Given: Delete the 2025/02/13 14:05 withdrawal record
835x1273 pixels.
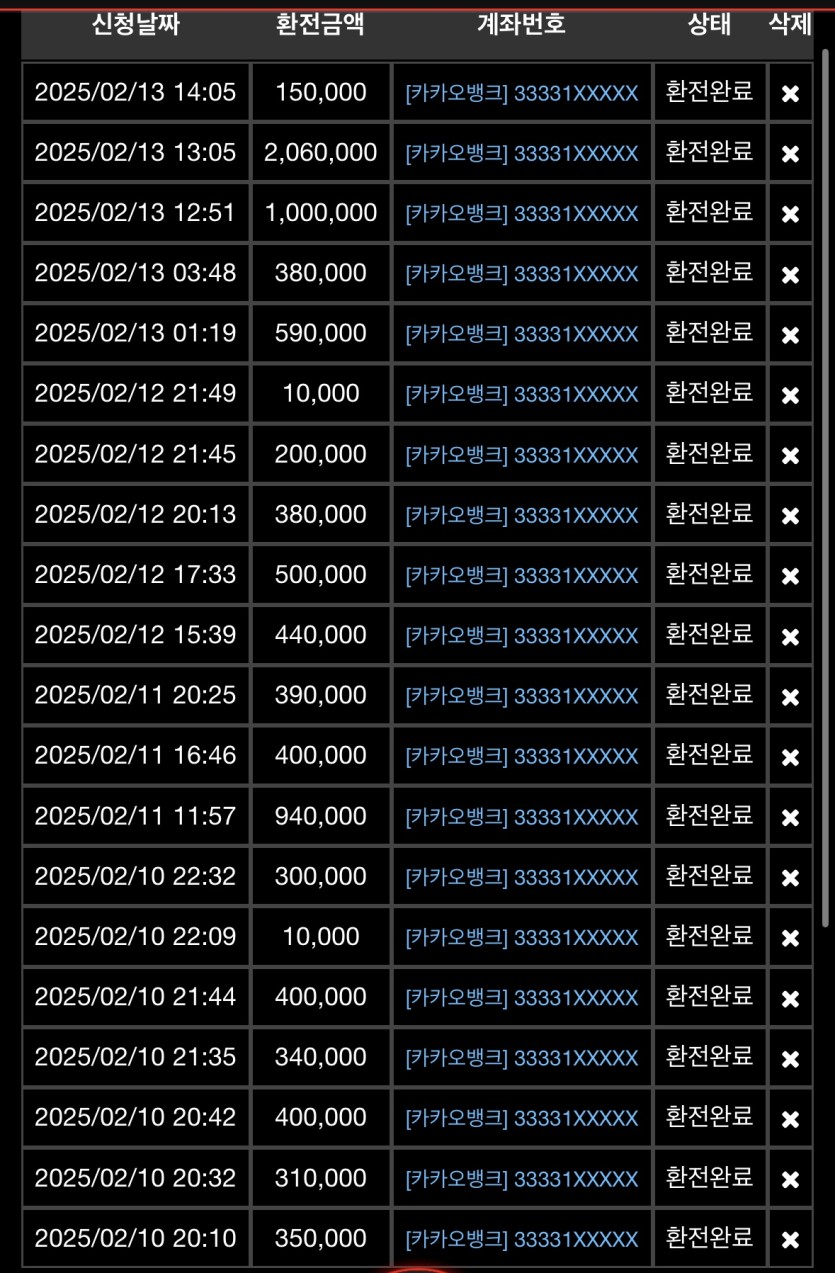Looking at the screenshot, I should coord(790,94).
